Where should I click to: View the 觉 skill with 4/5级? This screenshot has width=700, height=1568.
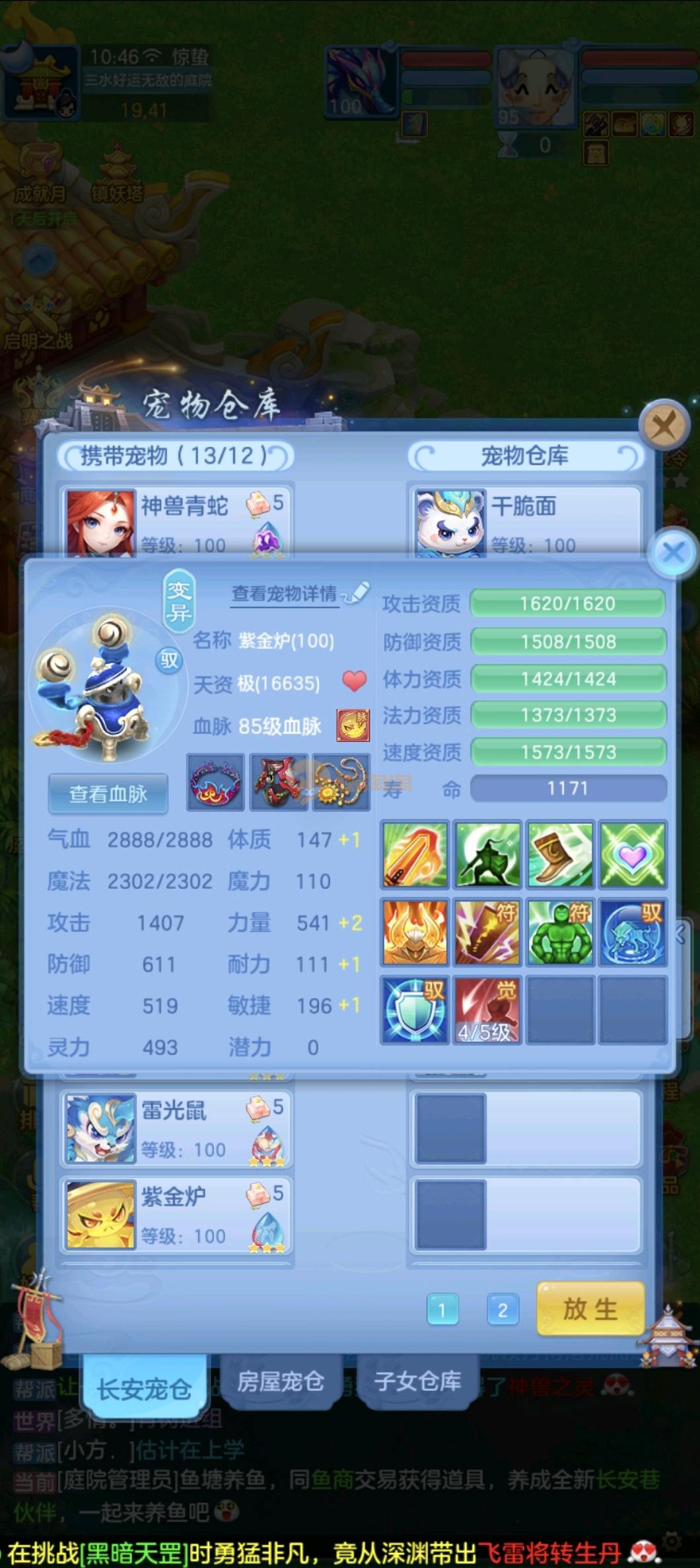[487, 1010]
